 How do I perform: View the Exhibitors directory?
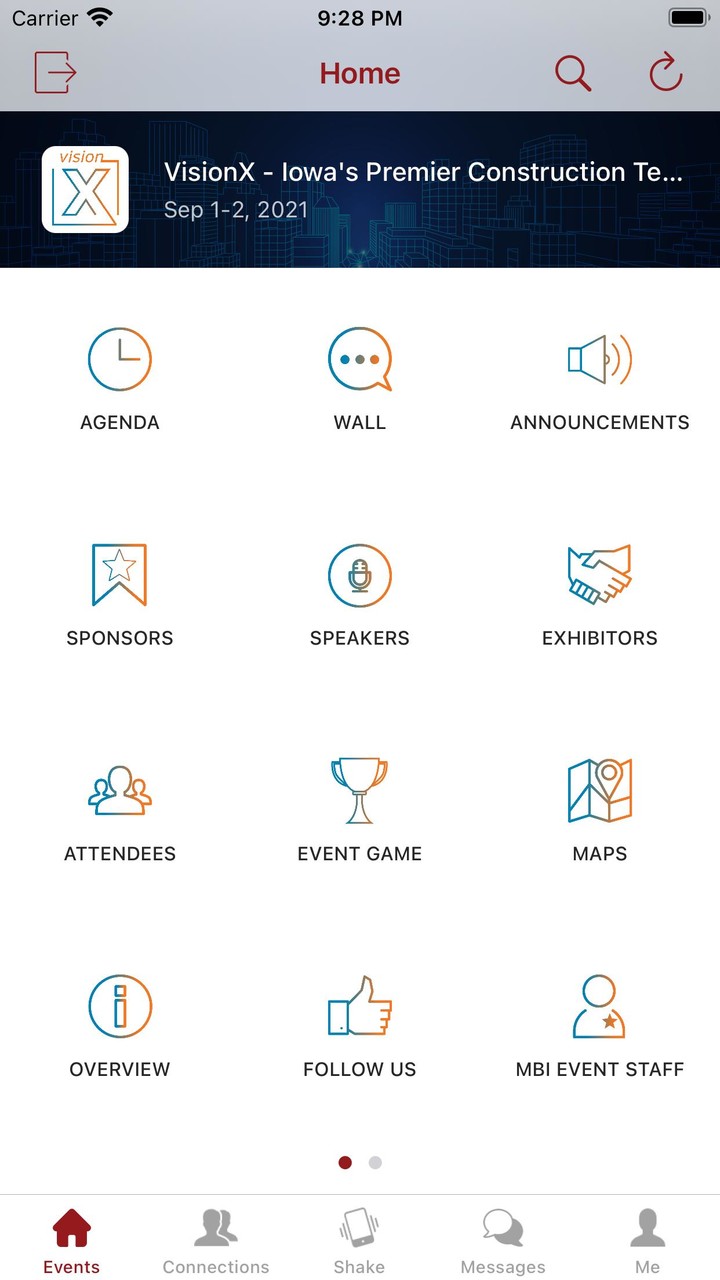[x=599, y=590]
